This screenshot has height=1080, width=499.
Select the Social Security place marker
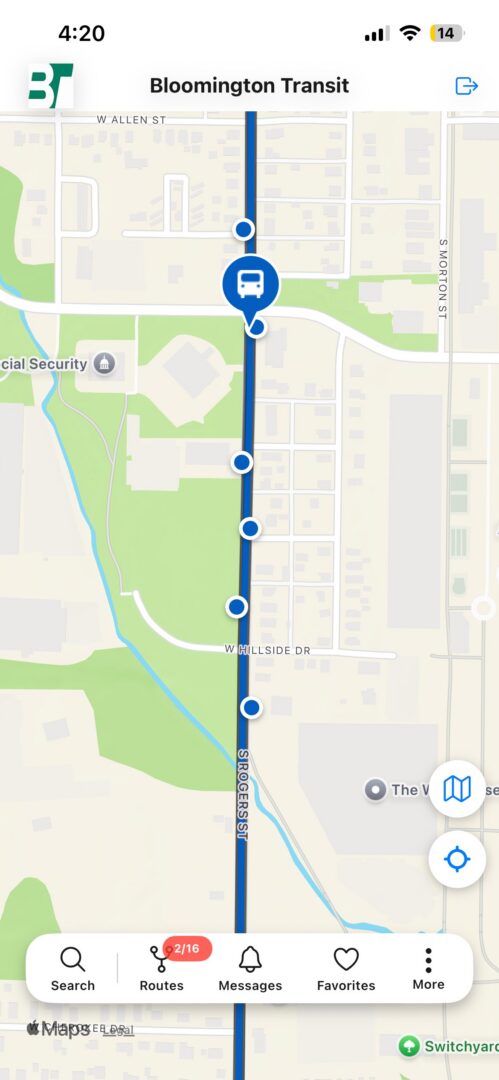click(104, 363)
